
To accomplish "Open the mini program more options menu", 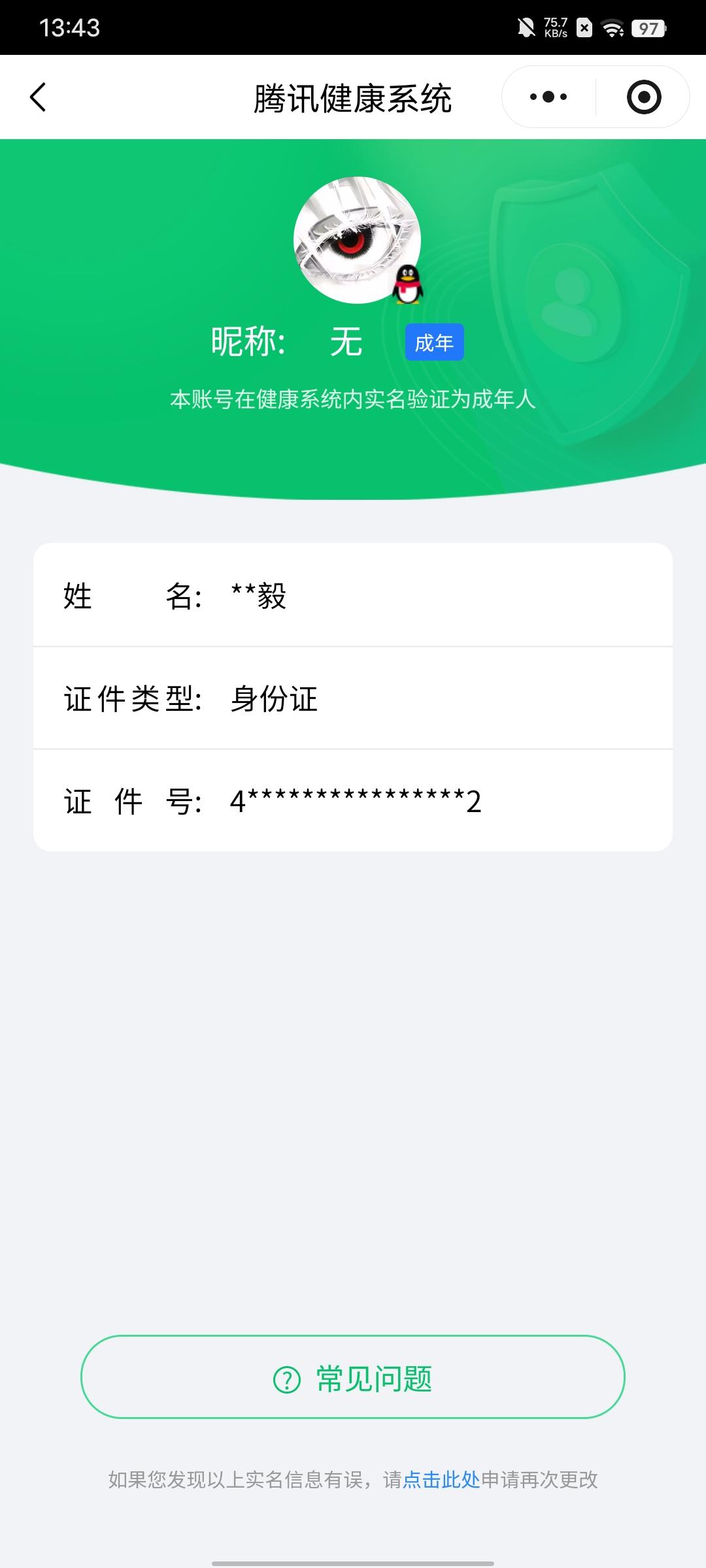I will (549, 96).
